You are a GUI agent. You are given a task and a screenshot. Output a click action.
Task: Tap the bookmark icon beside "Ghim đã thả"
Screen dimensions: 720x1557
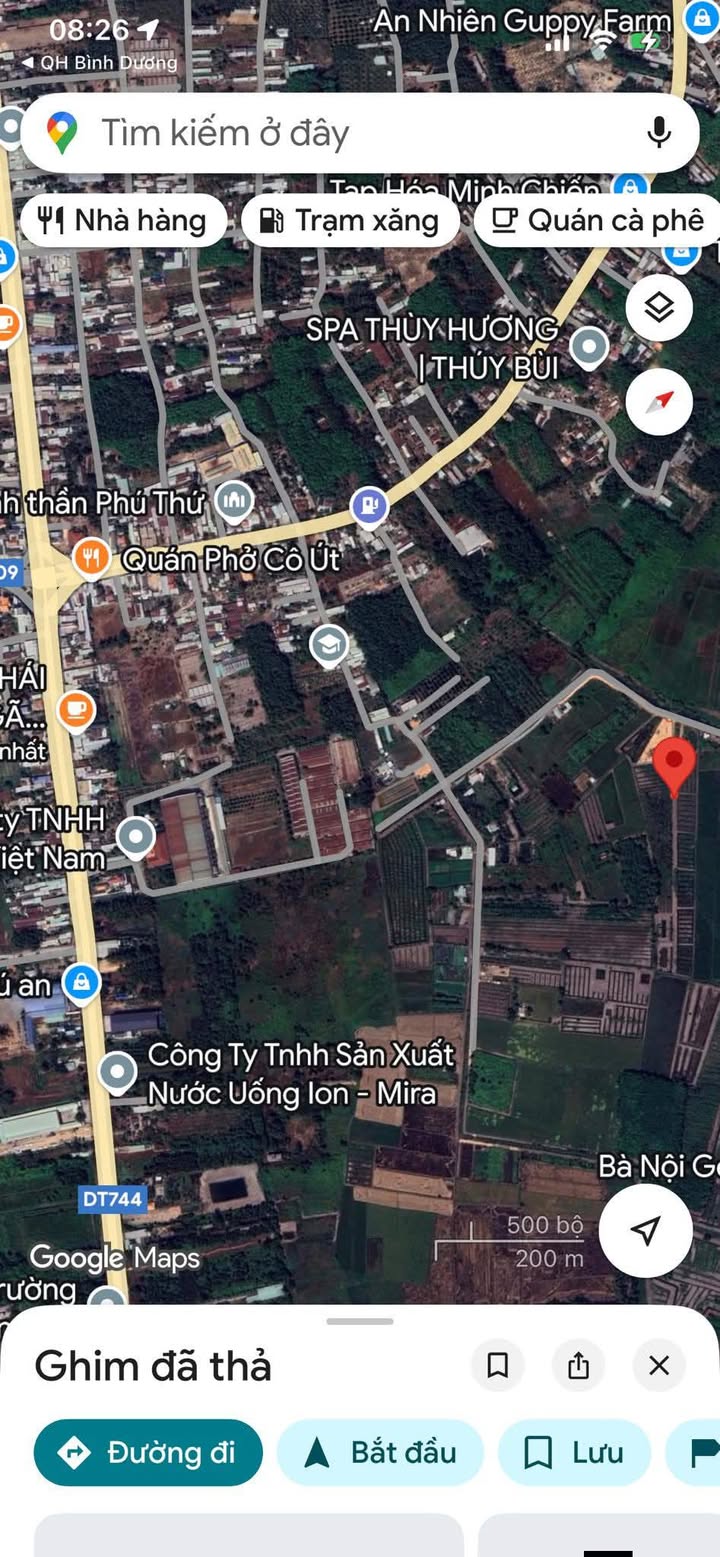tap(498, 1365)
